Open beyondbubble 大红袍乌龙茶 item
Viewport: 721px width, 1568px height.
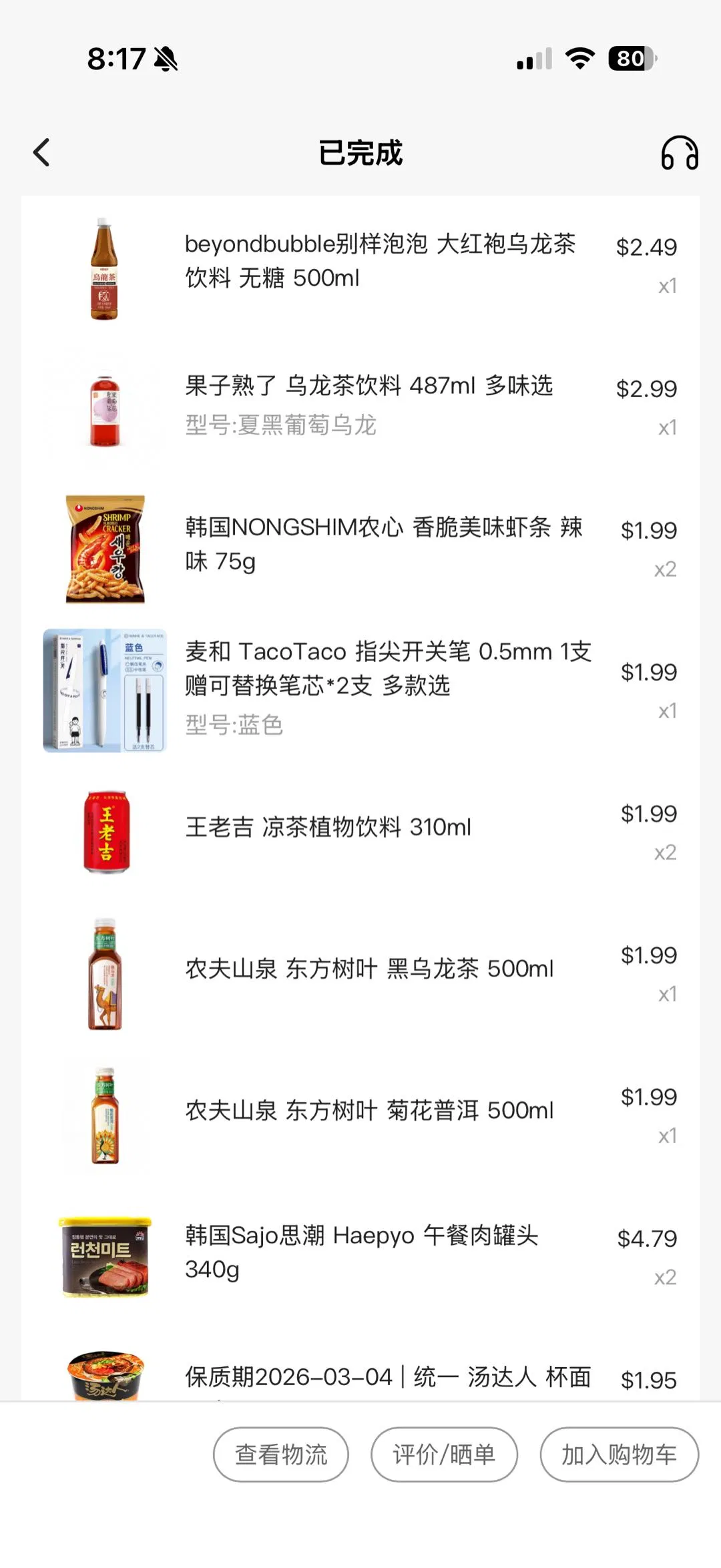tap(379, 261)
